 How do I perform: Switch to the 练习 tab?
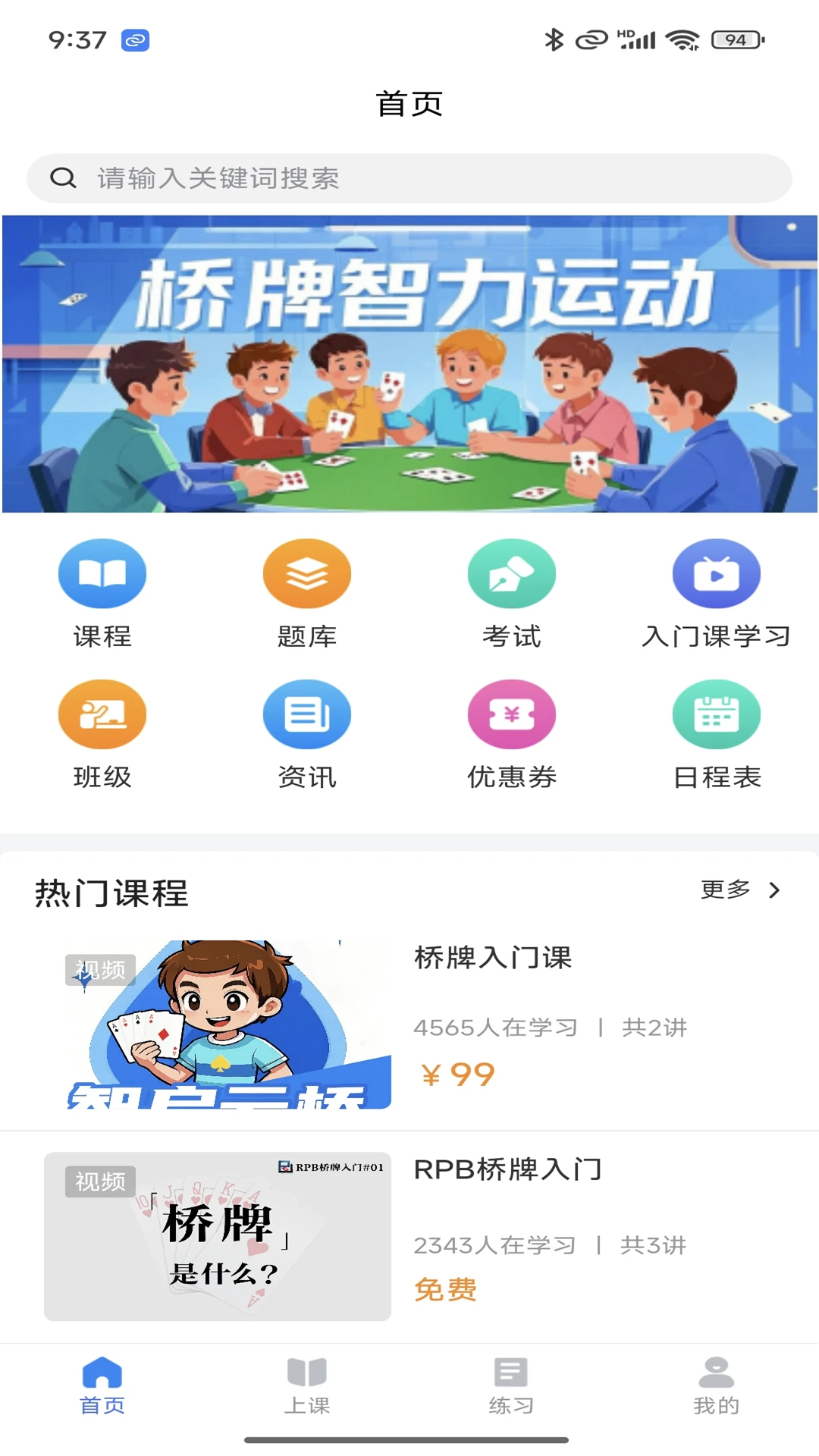click(x=512, y=1385)
